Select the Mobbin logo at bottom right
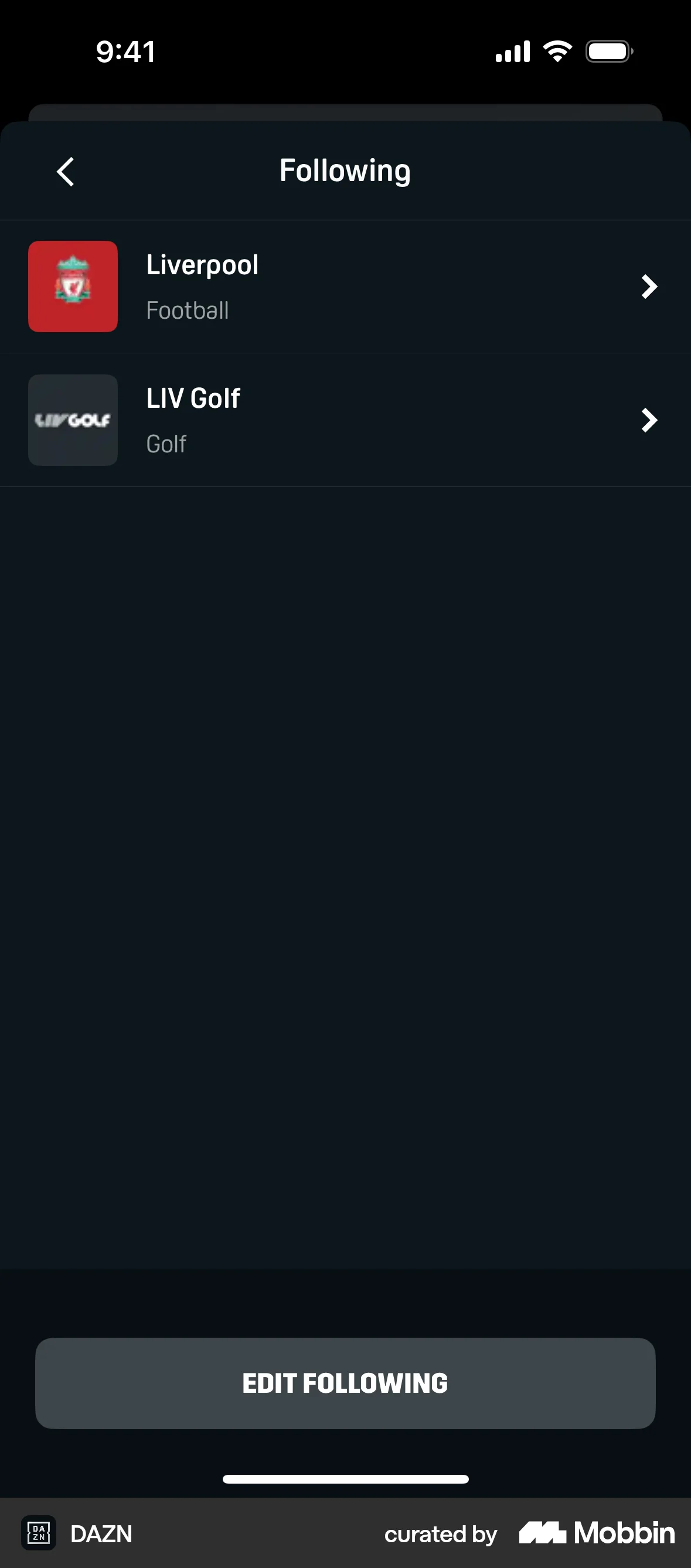The width and height of the screenshot is (691, 1568). tap(595, 1533)
